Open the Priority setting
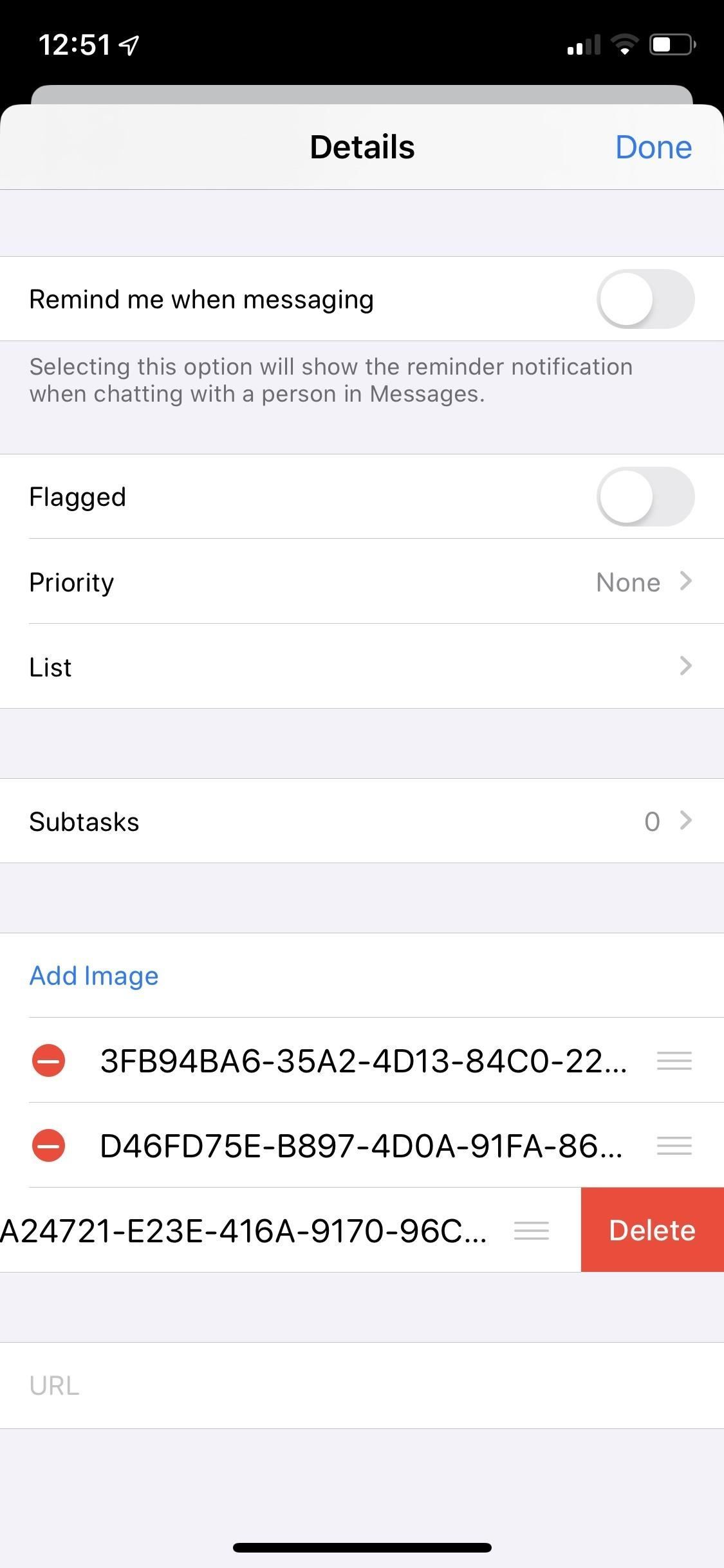724x1568 pixels. coord(362,582)
